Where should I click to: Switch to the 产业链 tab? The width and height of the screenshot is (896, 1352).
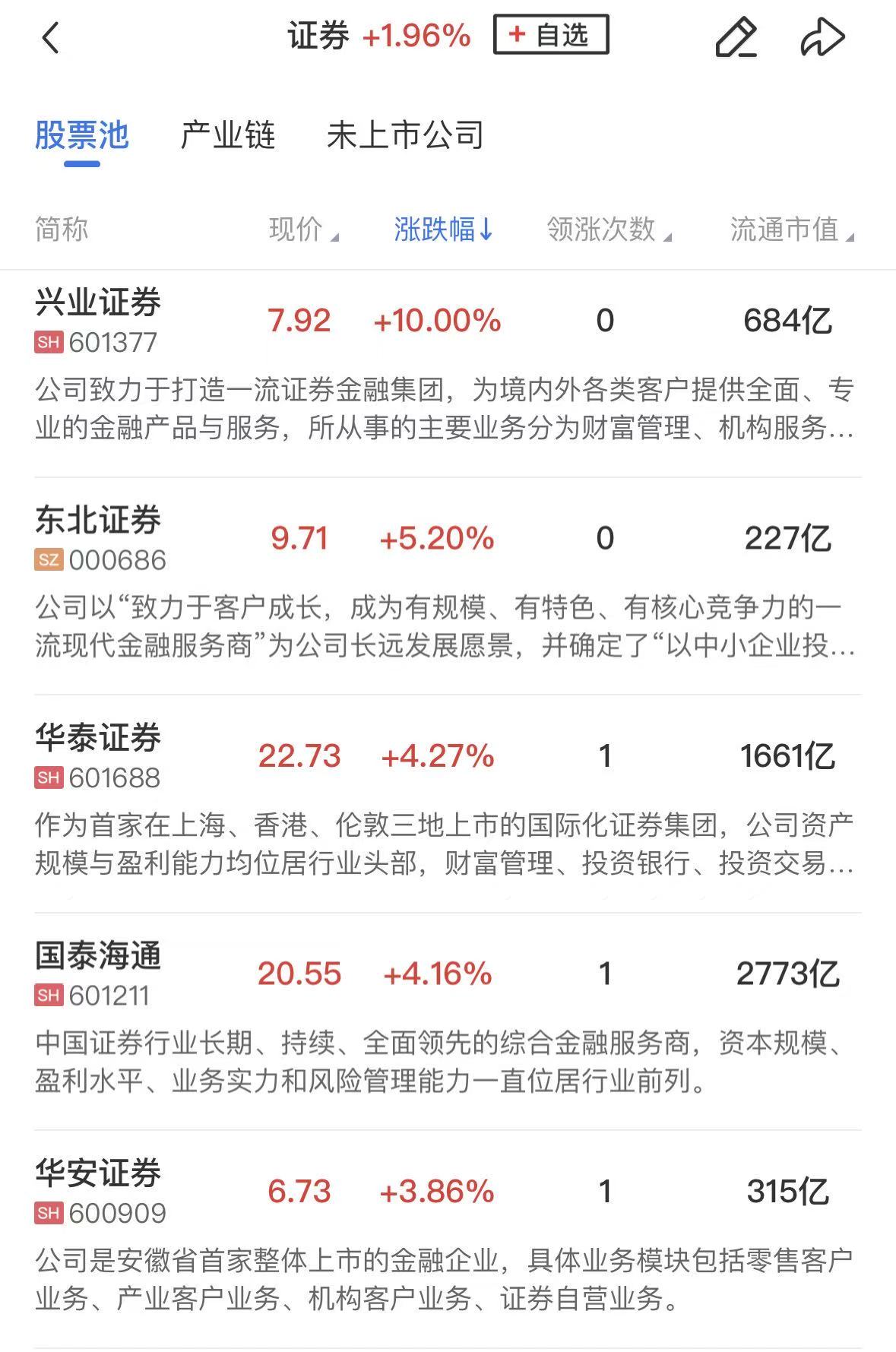[227, 136]
